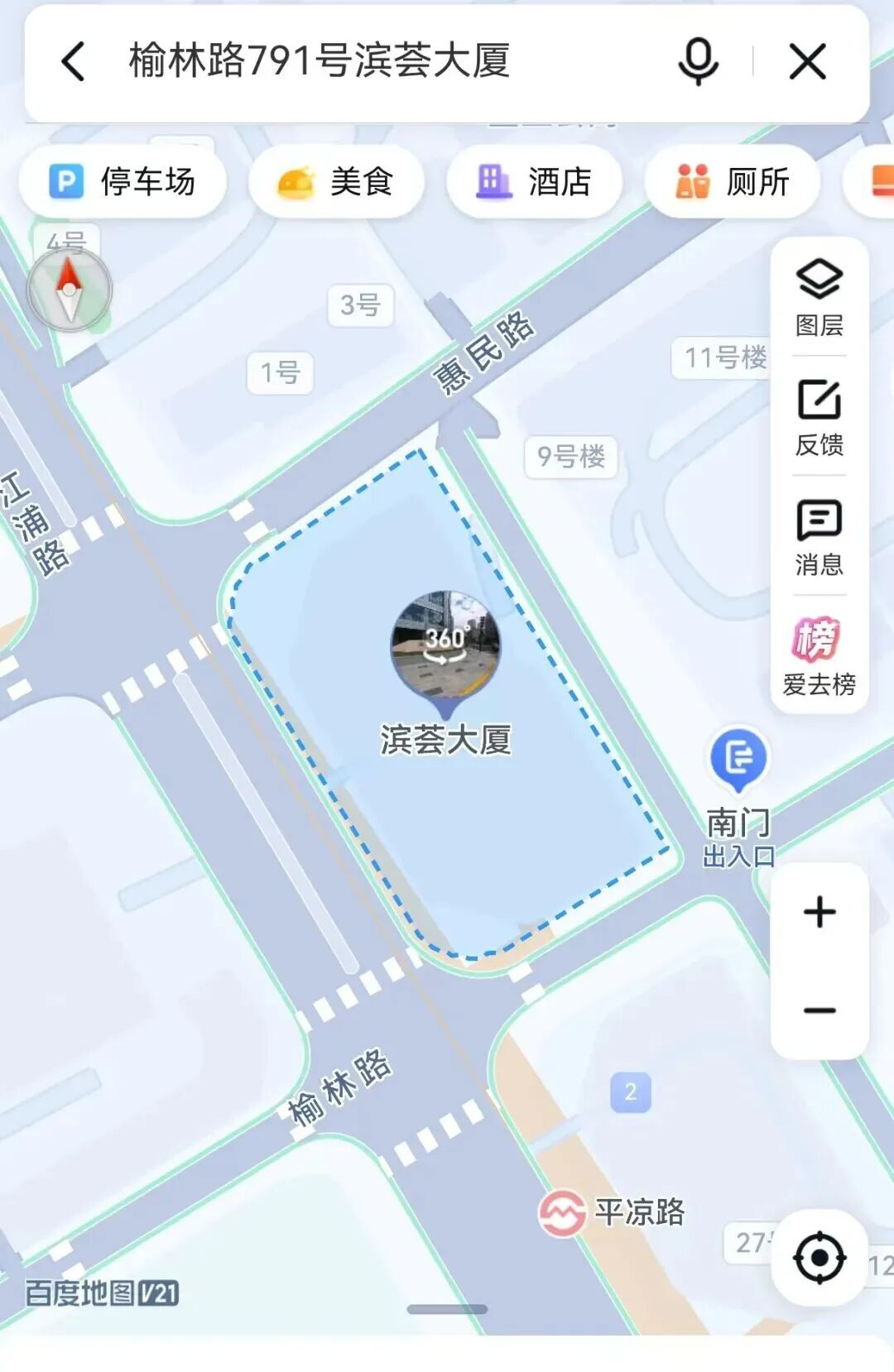Center the map on my location
This screenshot has width=894, height=1372.
coord(819,1258)
